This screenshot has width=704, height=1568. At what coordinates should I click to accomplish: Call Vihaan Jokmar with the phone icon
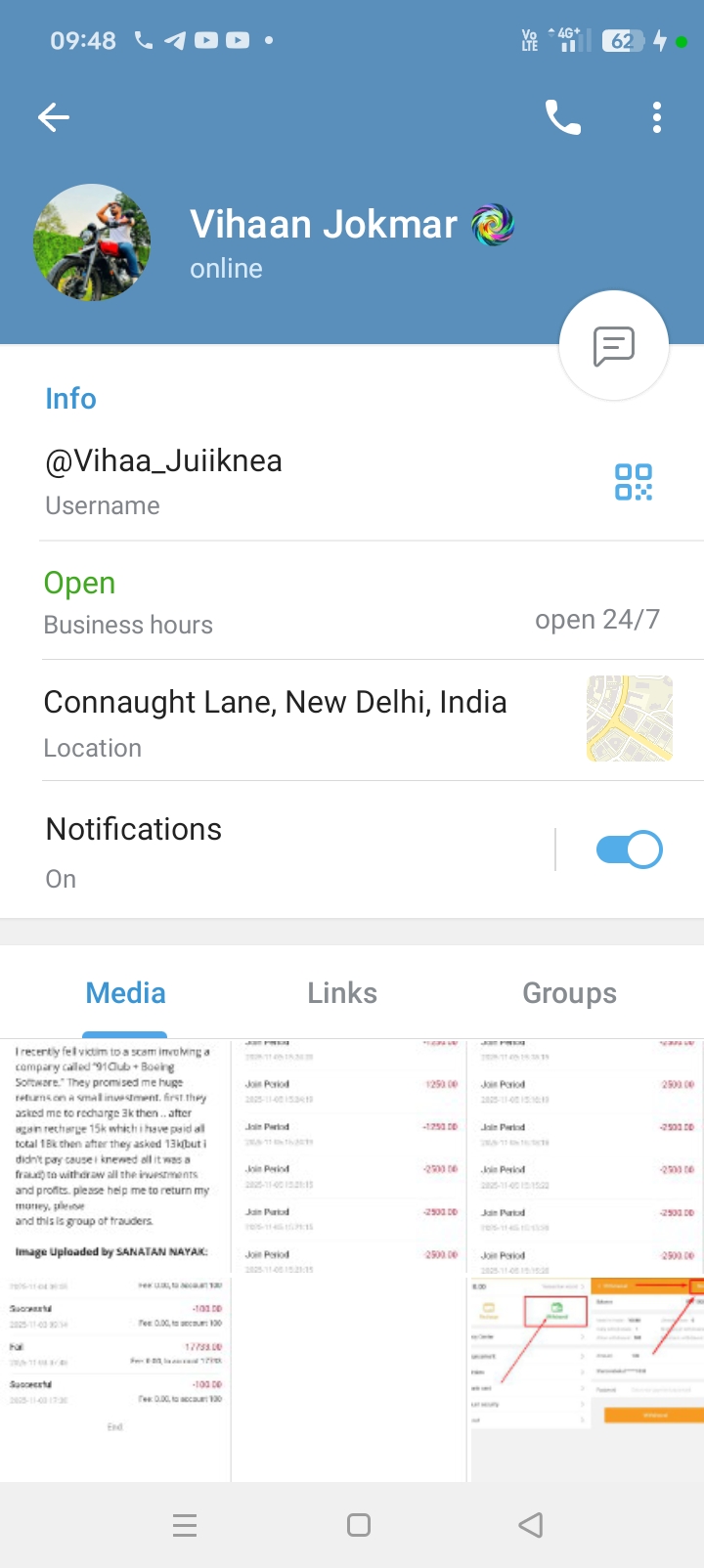tap(563, 118)
